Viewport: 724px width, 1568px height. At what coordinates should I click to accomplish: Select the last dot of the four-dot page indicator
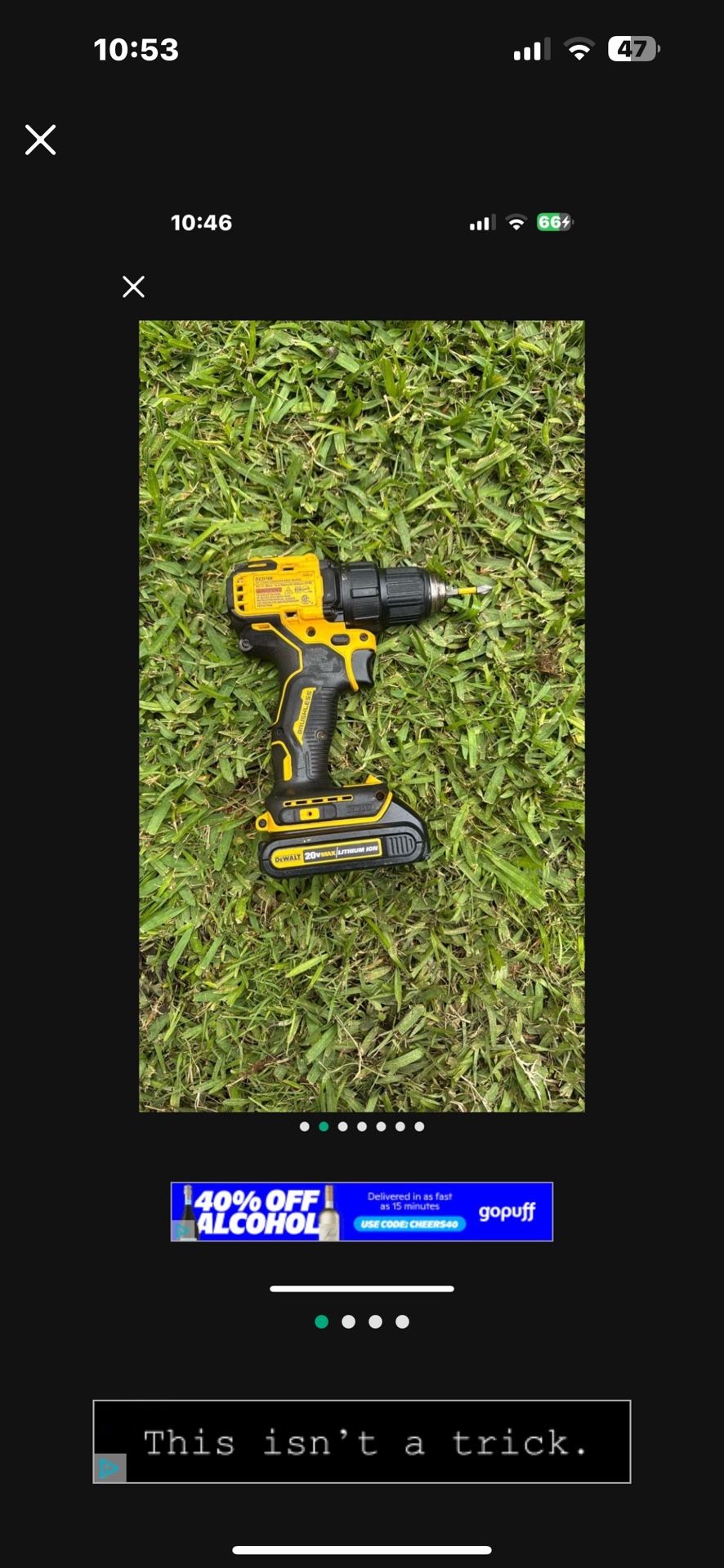pyautogui.click(x=402, y=1321)
